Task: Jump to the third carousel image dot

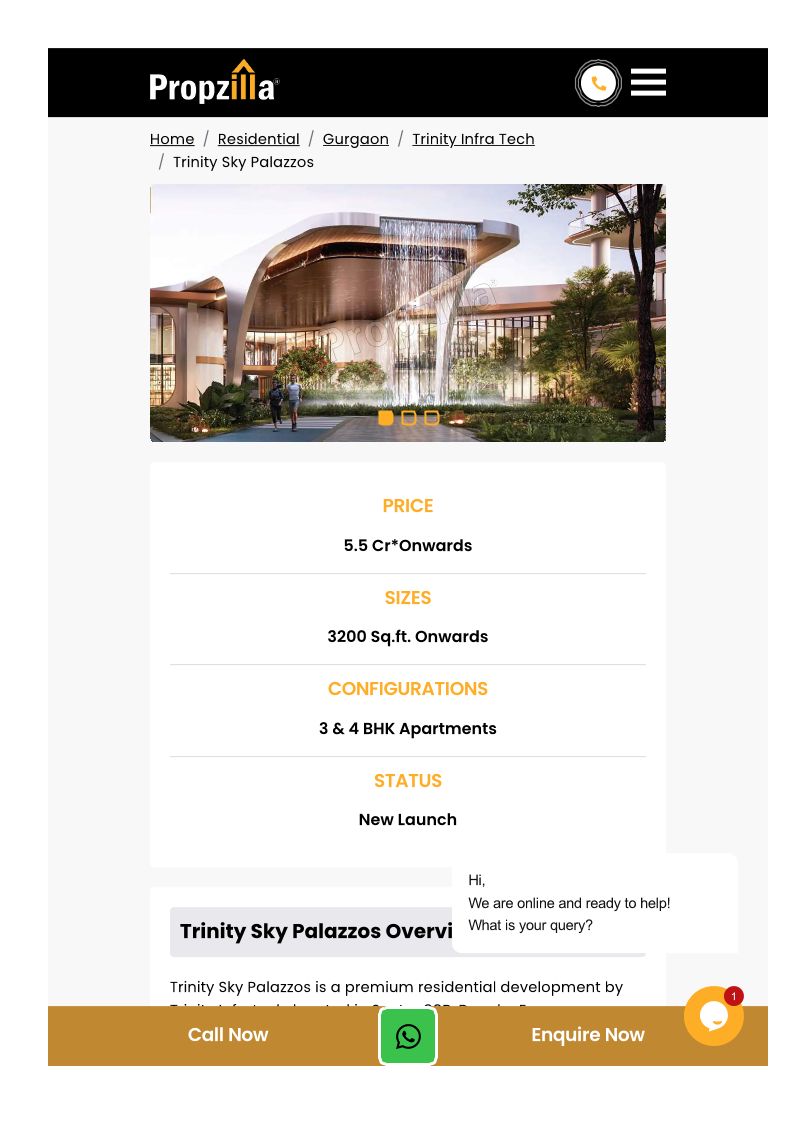Action: [x=432, y=418]
